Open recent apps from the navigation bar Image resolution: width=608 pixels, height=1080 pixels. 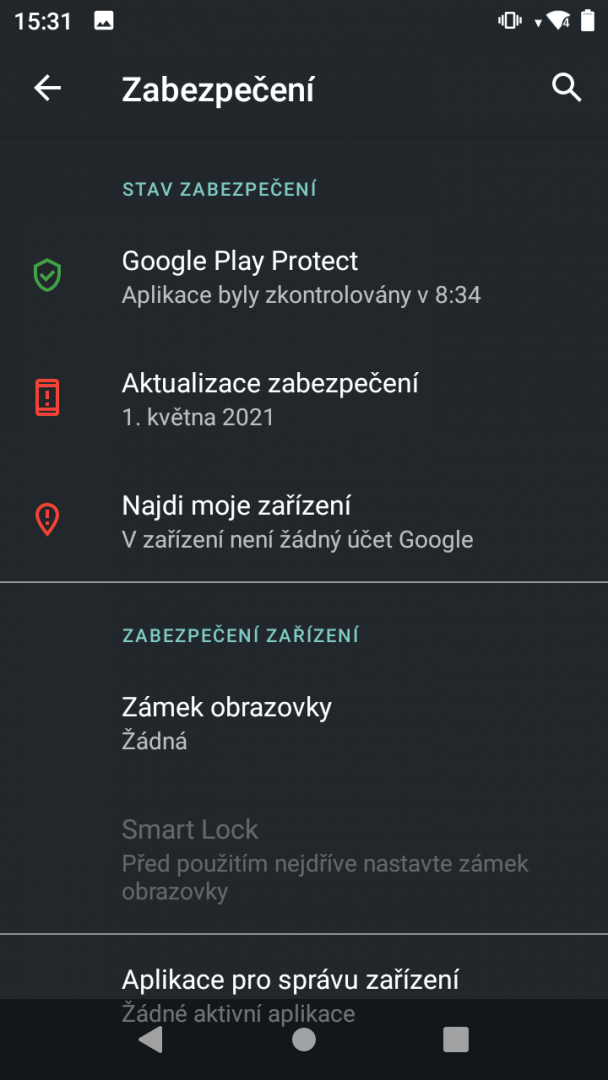pyautogui.click(x=456, y=1040)
